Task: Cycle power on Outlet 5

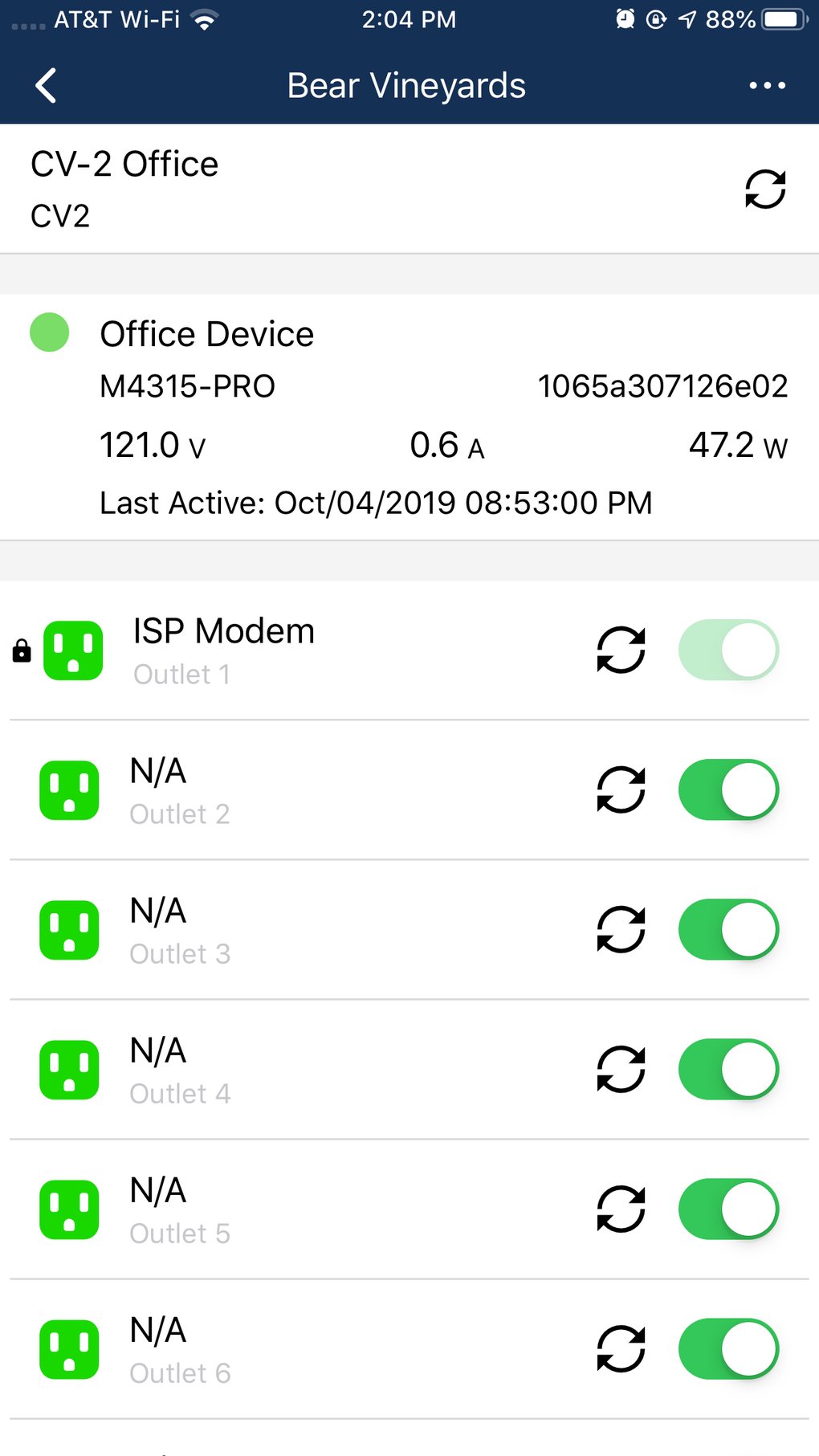Action: [620, 1209]
